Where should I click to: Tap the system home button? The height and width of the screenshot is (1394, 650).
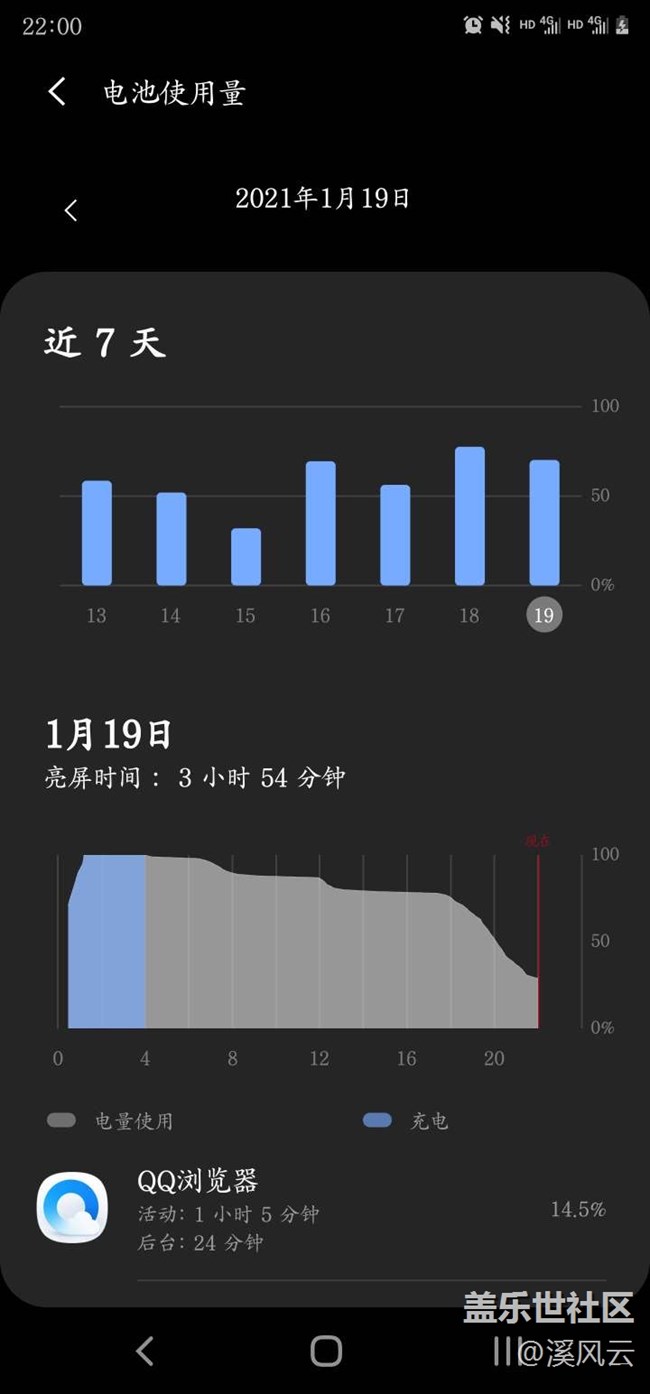[326, 1351]
